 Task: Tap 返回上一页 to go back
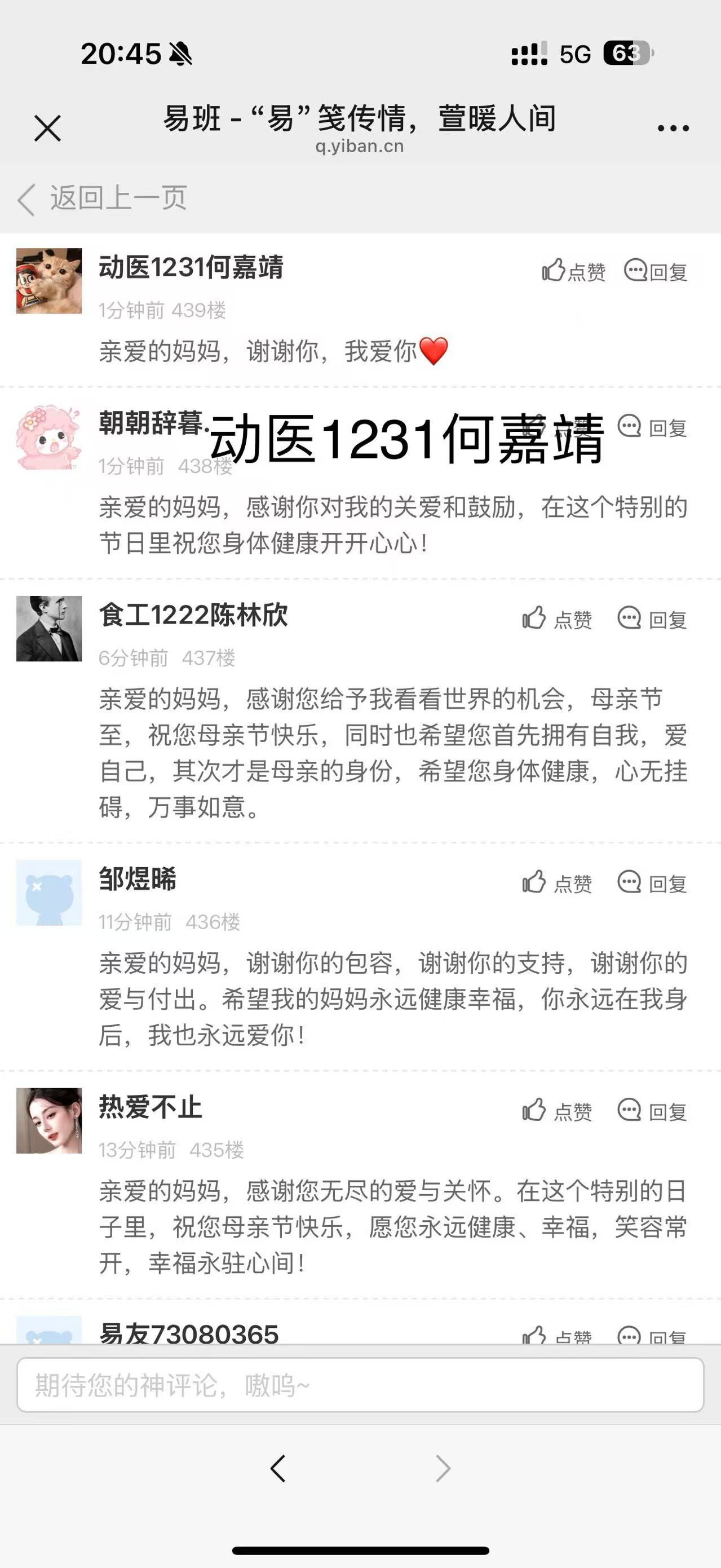[x=102, y=198]
